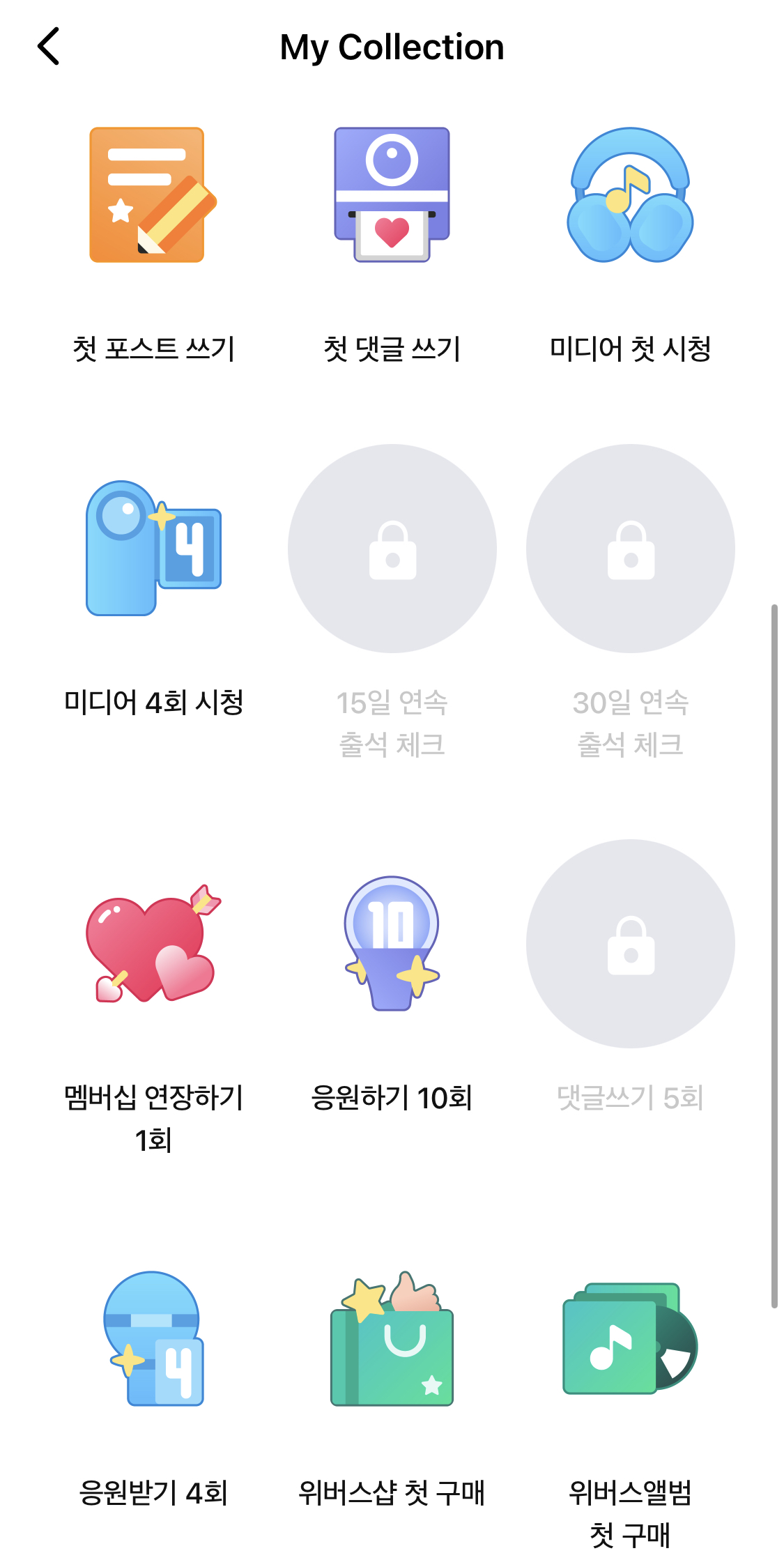
Task: Open the 위버스샵 첫 구매 shopping bag badge
Action: coord(392,1342)
